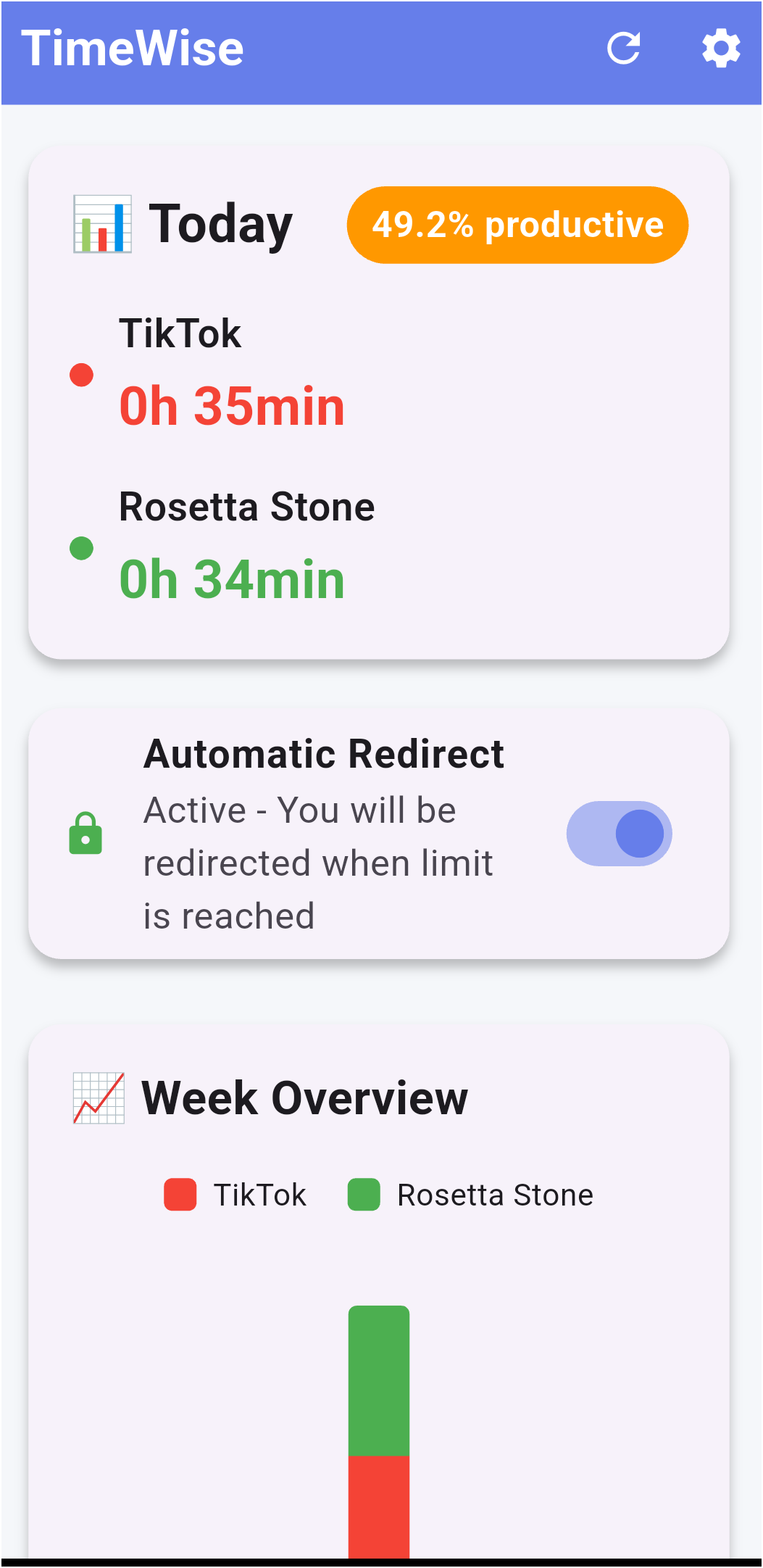Open the settings gear
The image size is (763, 1568).
coord(721,49)
